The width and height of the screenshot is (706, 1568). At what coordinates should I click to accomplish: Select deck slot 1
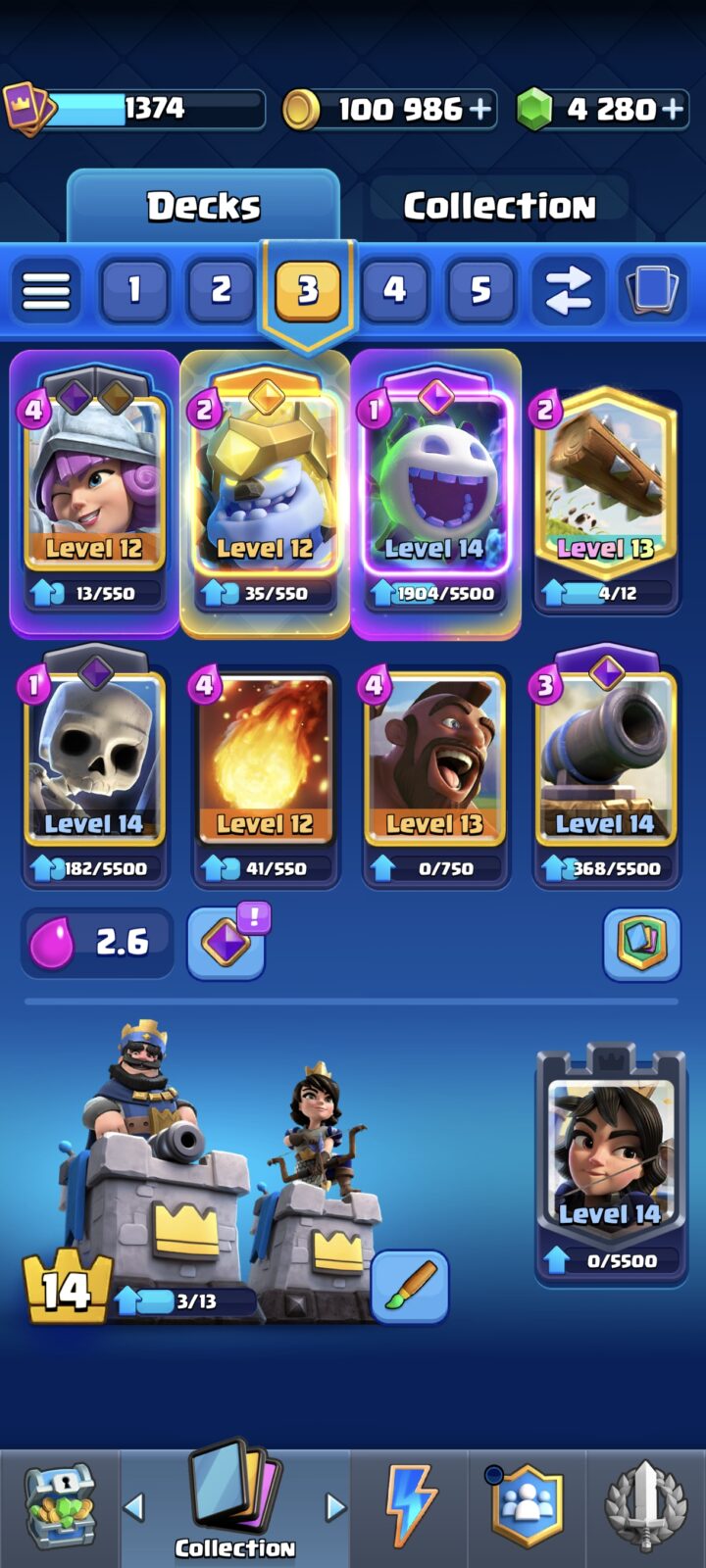[134, 290]
